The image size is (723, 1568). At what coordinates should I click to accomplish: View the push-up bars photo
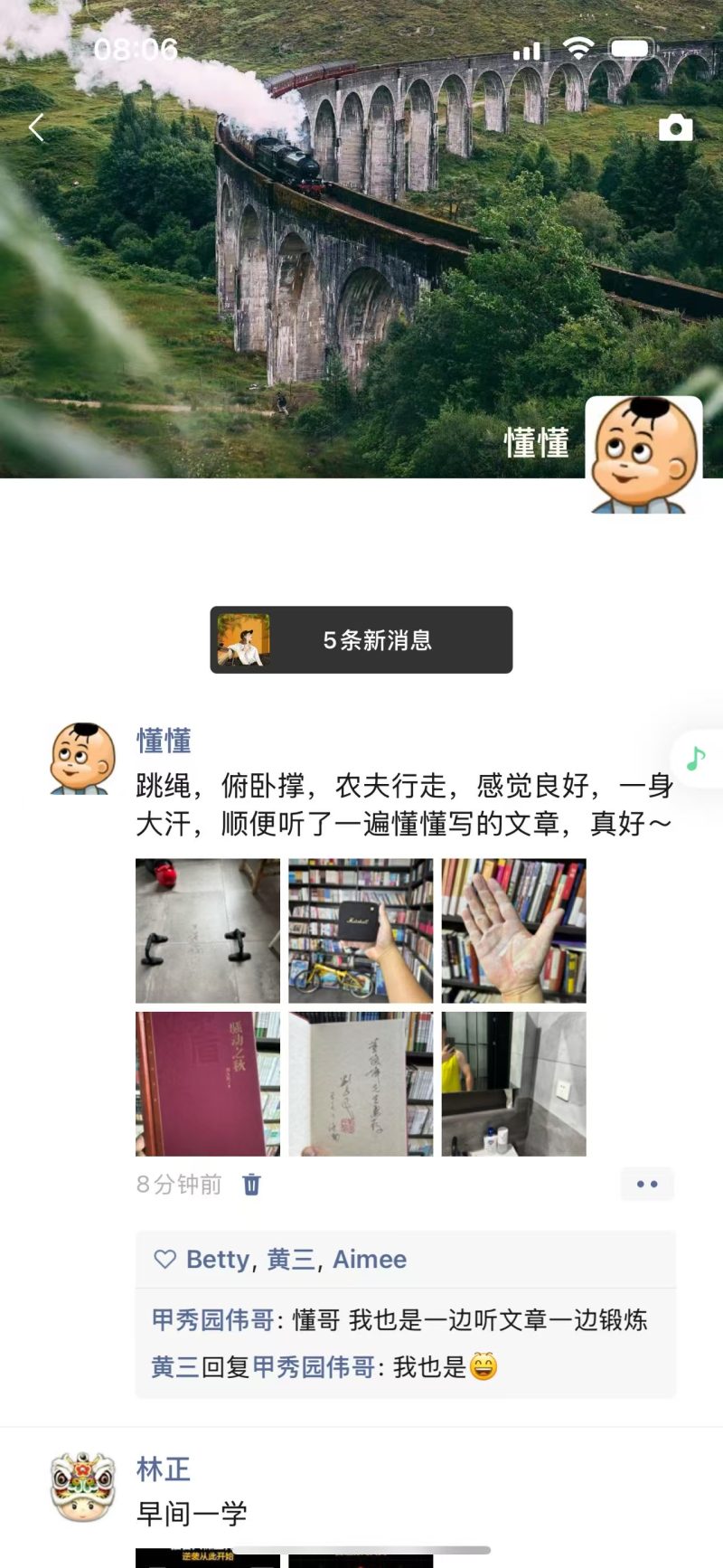[208, 930]
